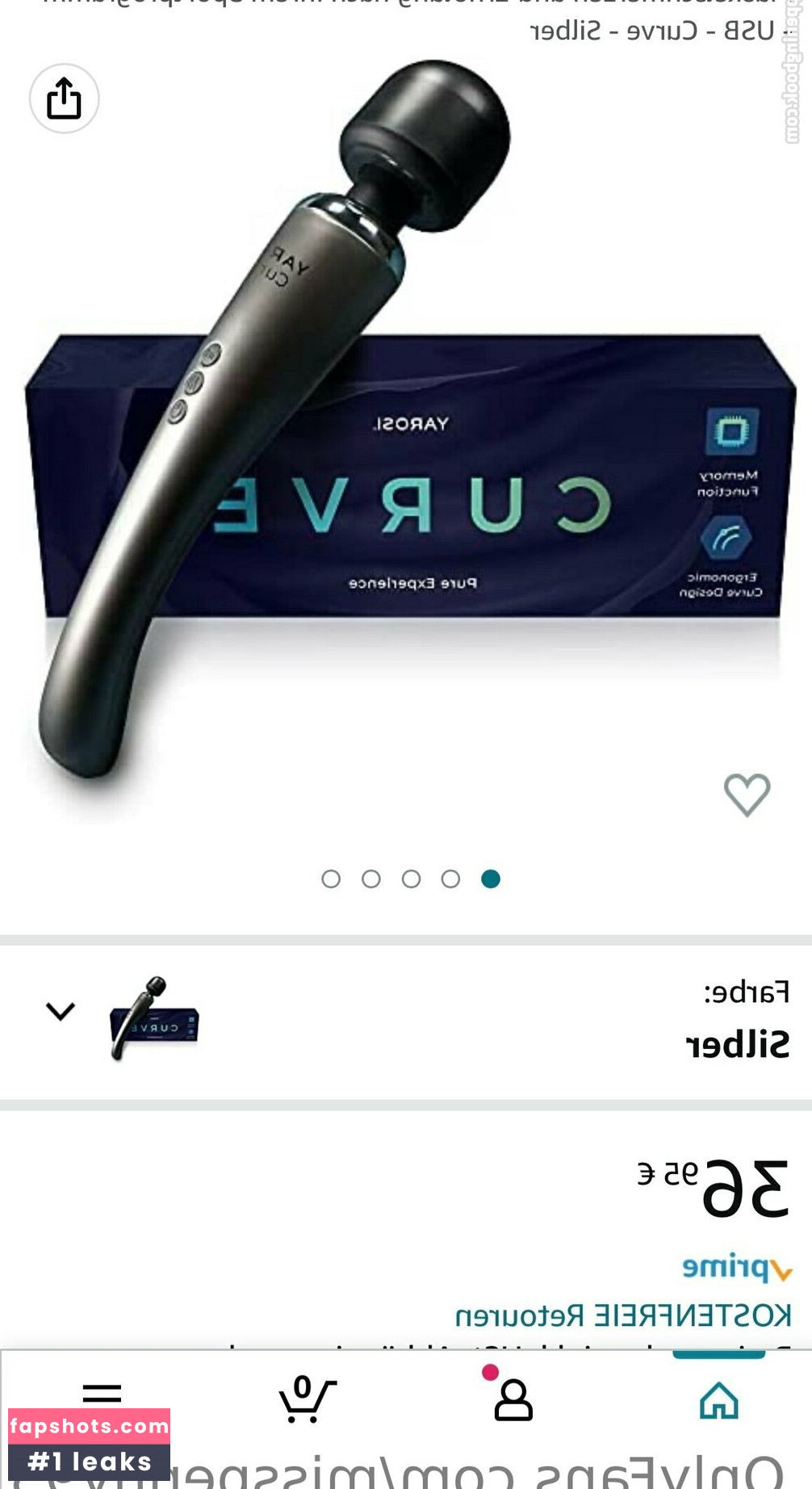Expand the Farbe color selector
Viewport: 812px width, 1489px height.
(61, 1011)
